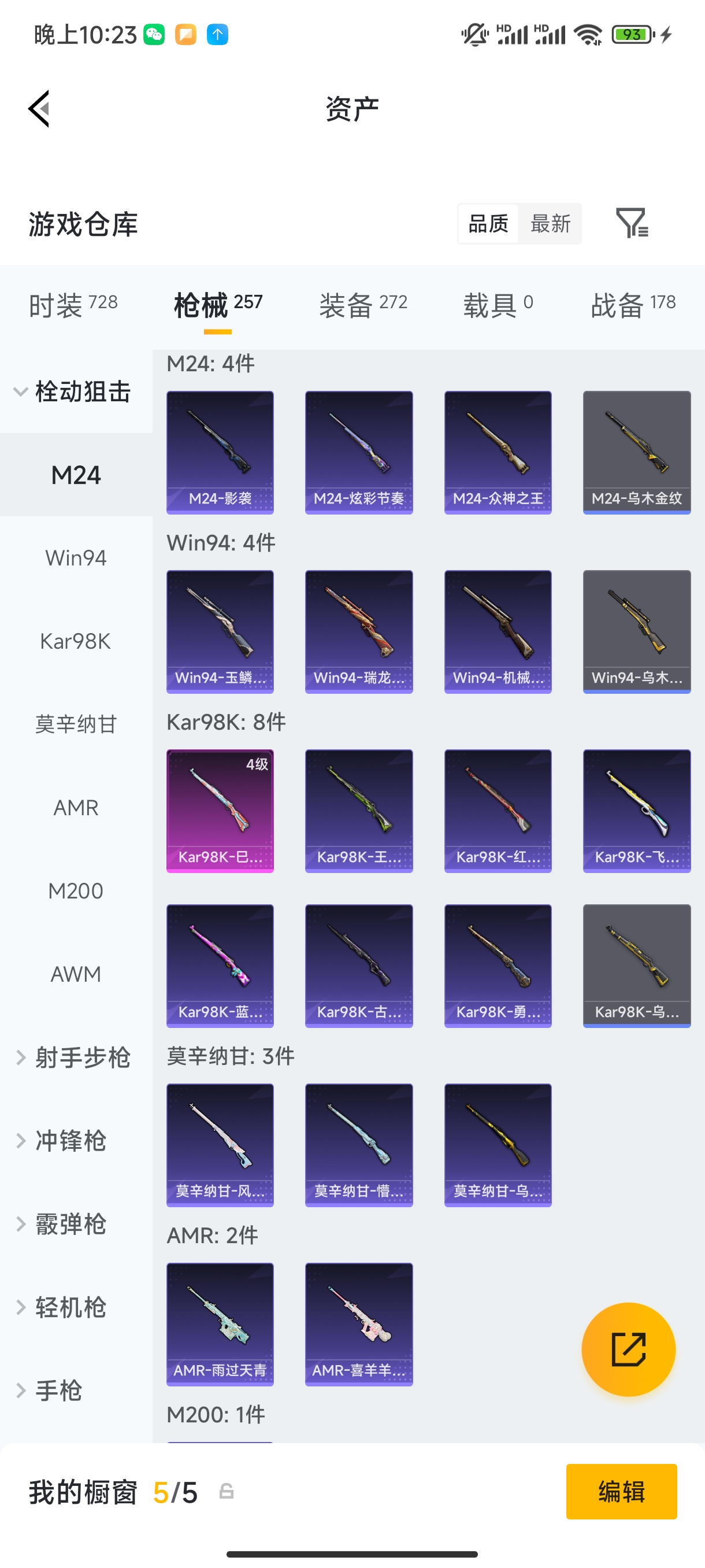This screenshot has width=705, height=1568.
Task: Open the filter icon next to 最新
Action: coord(632,223)
